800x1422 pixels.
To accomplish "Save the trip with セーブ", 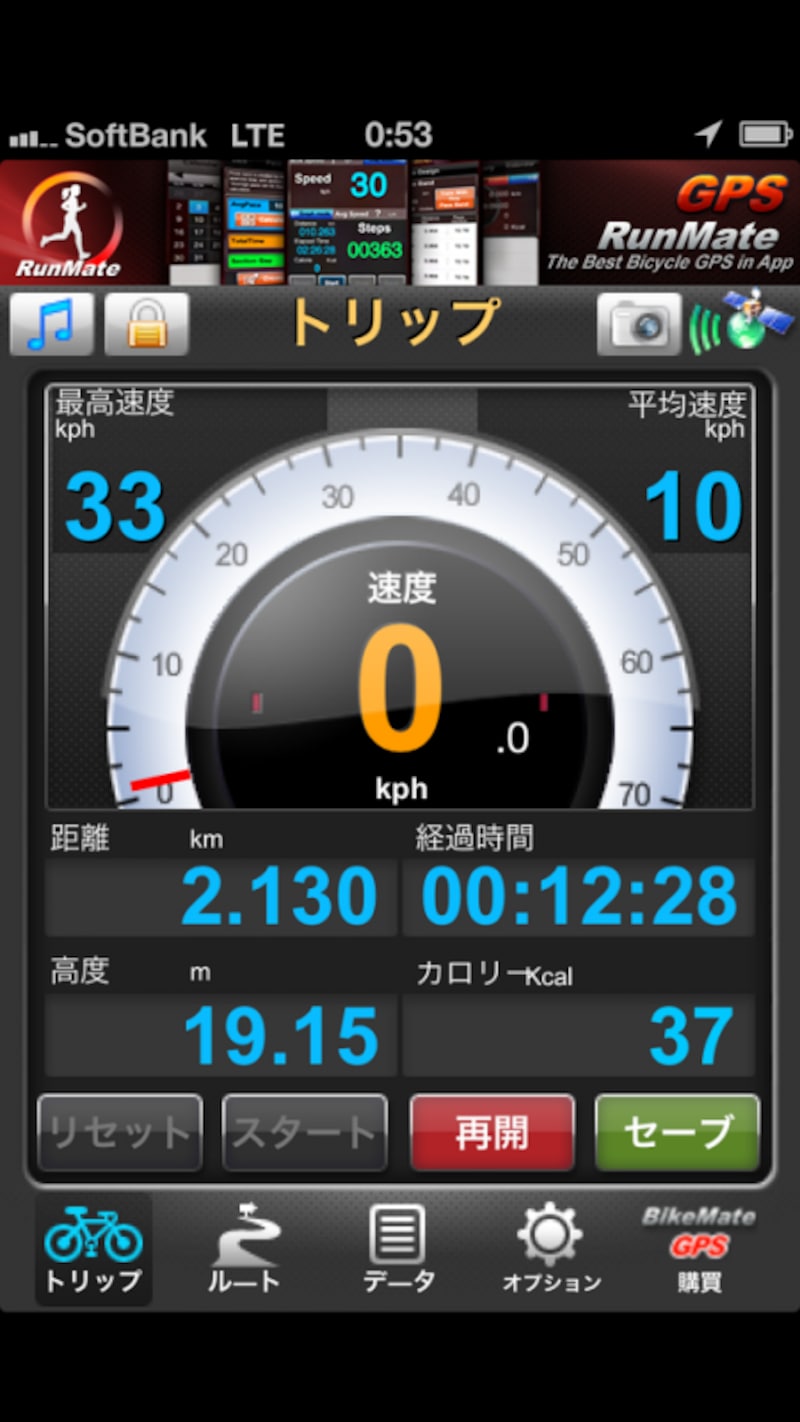I will pos(677,1133).
